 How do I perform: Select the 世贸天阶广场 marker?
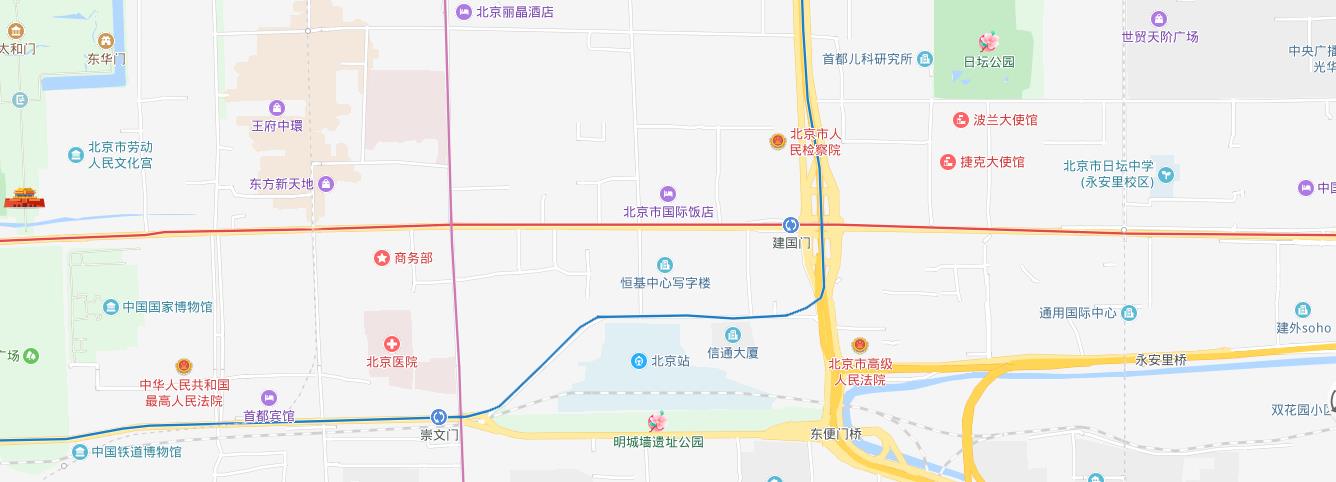tap(1159, 19)
